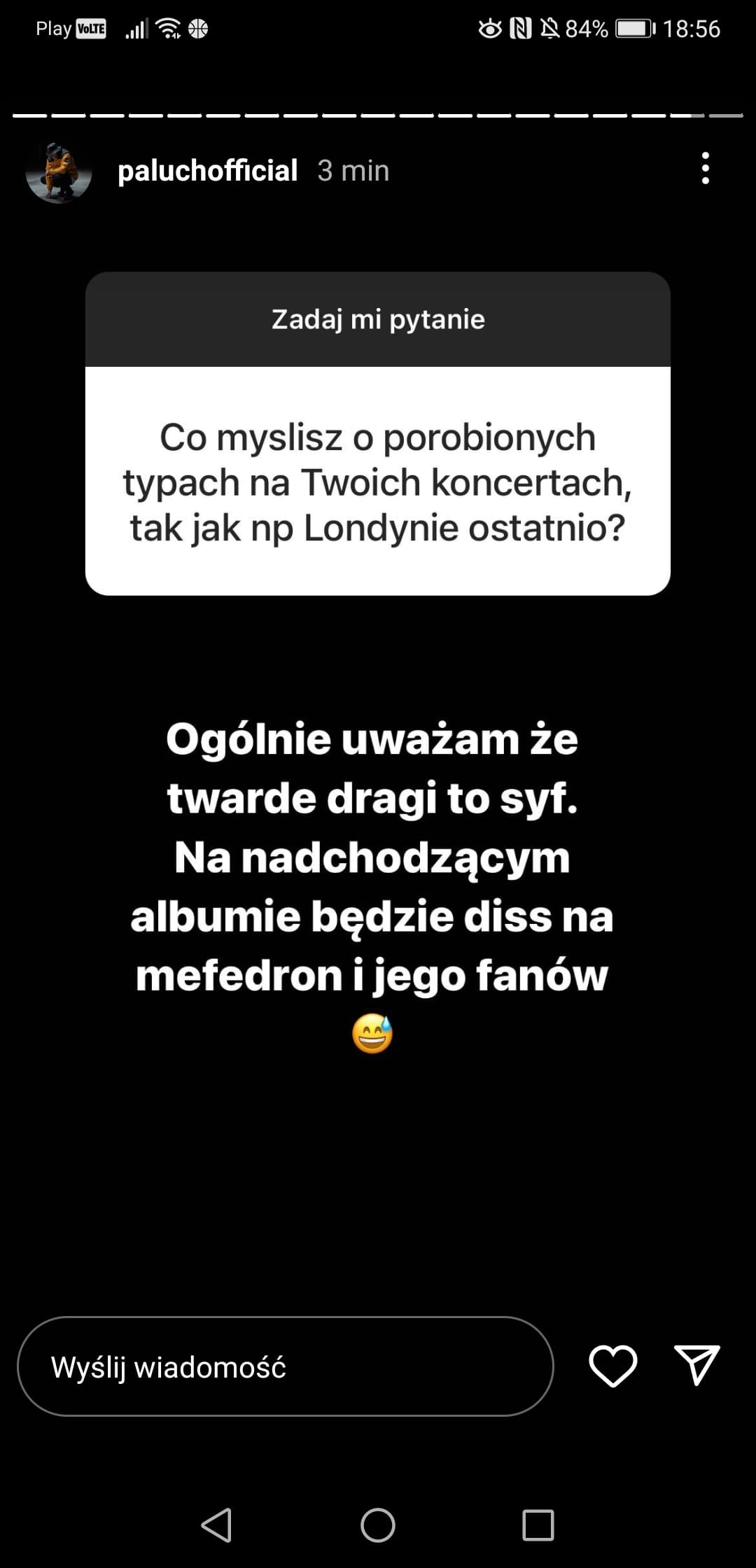This screenshot has height=1568, width=756.
Task: Open recent apps with the square button
Action: click(538, 1525)
